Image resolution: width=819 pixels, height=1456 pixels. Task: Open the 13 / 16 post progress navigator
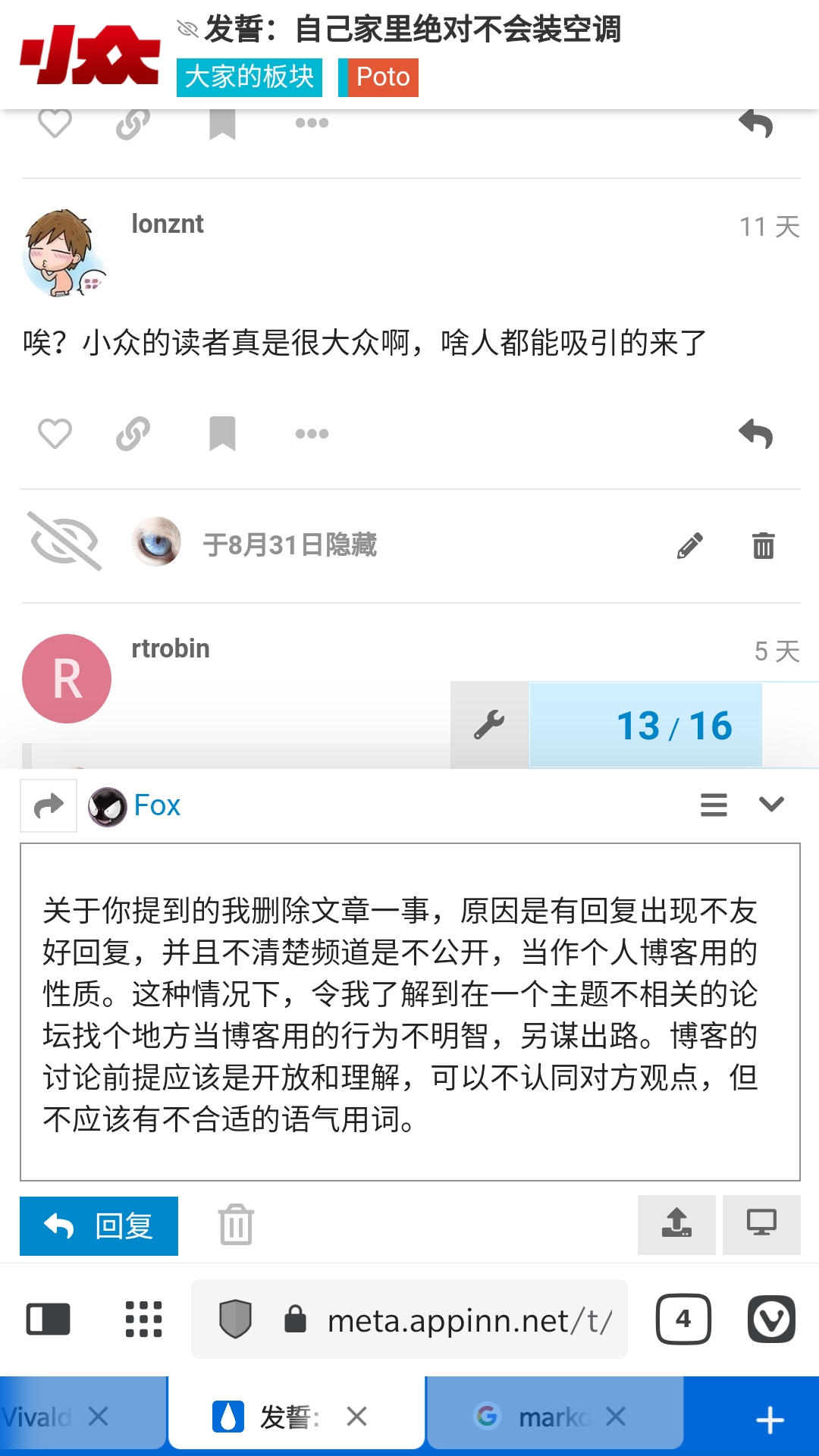coord(673,726)
